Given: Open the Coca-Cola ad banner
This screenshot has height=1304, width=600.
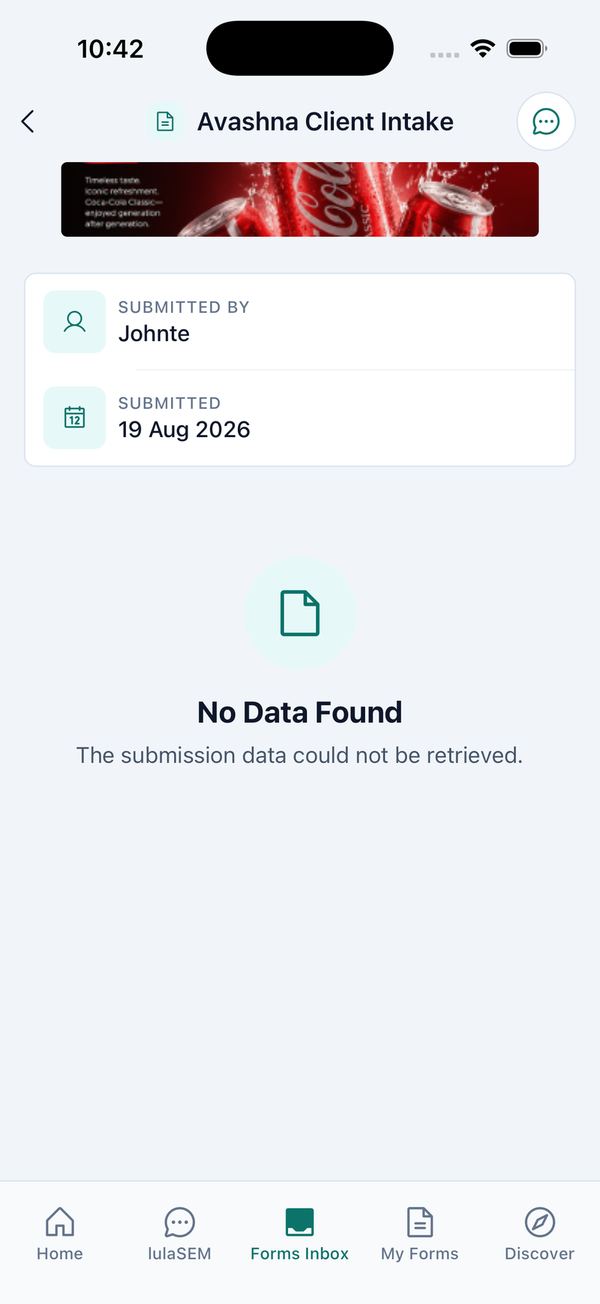Looking at the screenshot, I should tap(300, 199).
